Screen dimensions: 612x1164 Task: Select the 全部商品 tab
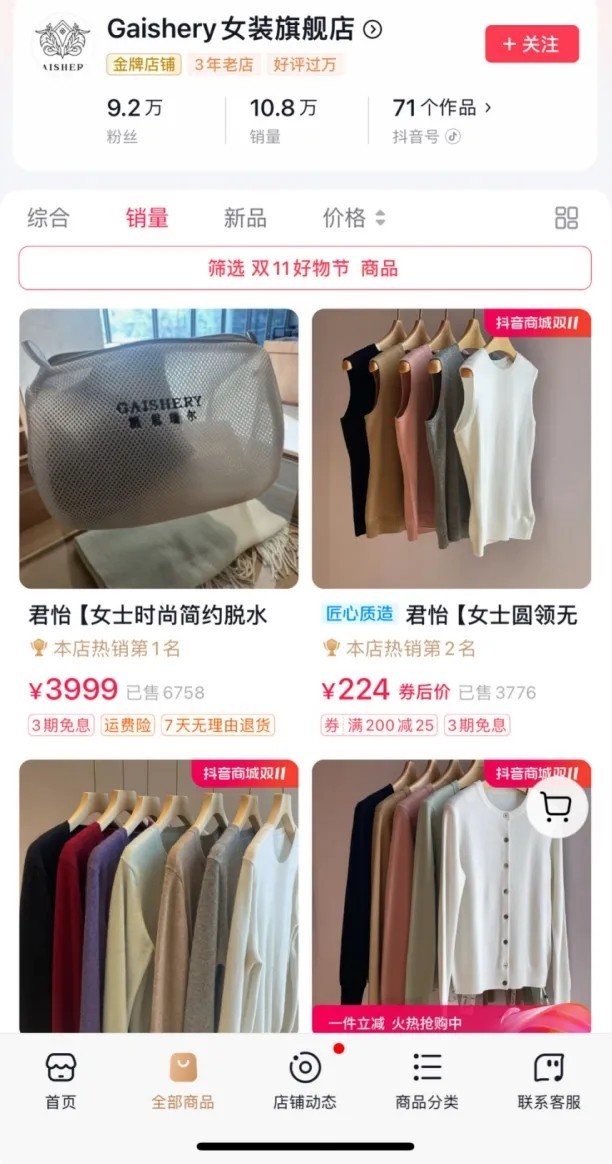pyautogui.click(x=183, y=1081)
